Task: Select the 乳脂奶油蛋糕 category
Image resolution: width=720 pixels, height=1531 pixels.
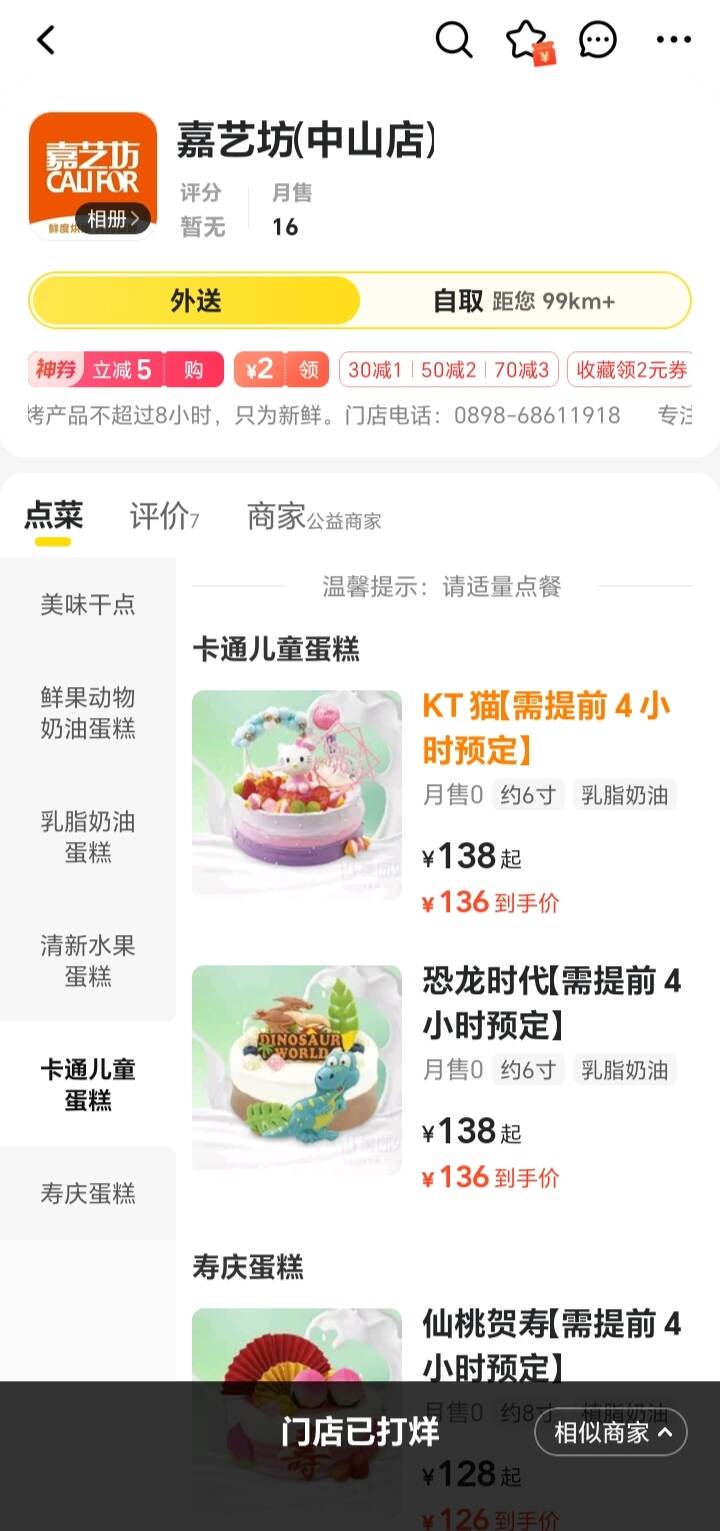Action: (x=88, y=837)
